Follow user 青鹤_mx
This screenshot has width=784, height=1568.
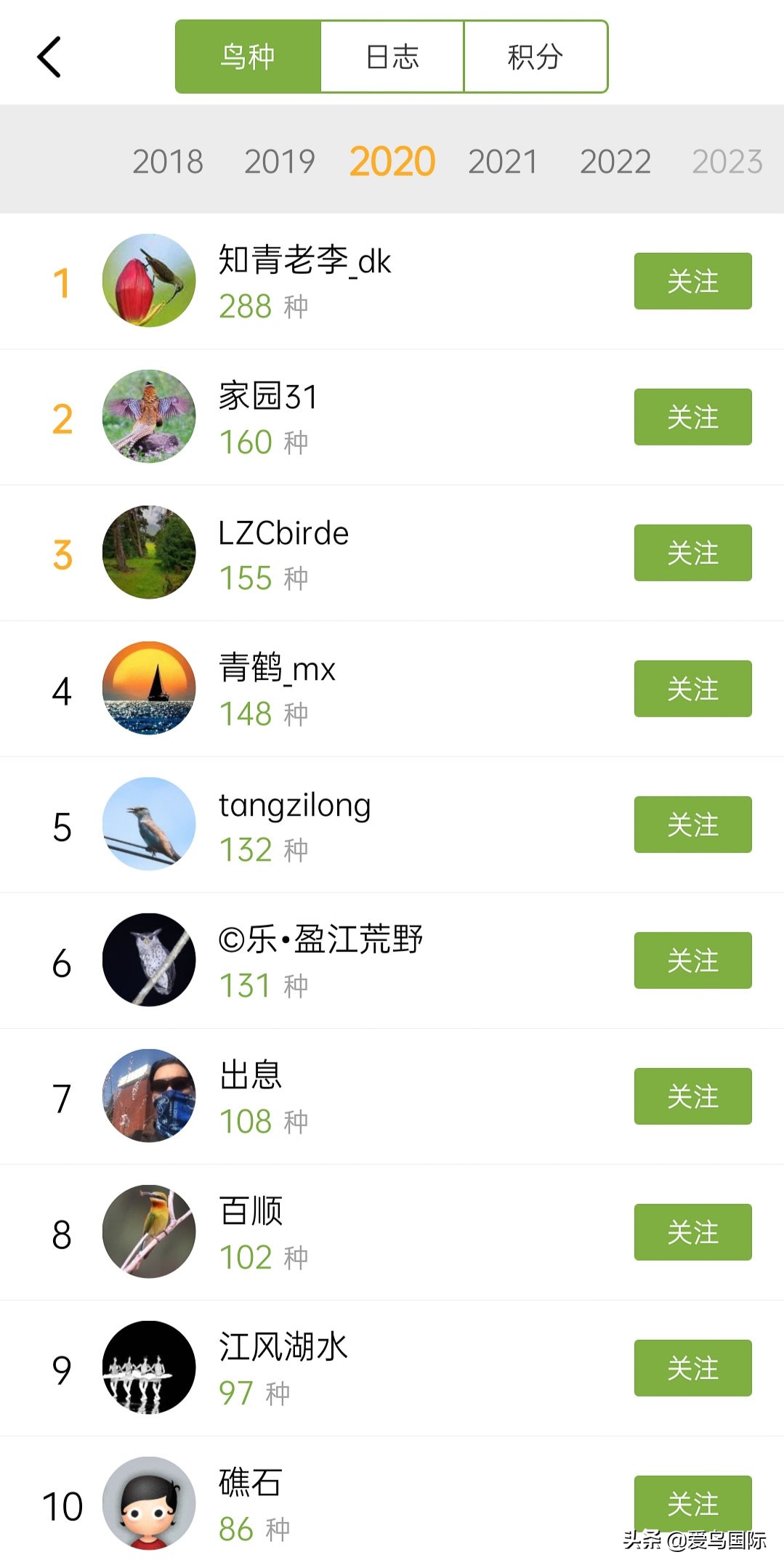(692, 689)
